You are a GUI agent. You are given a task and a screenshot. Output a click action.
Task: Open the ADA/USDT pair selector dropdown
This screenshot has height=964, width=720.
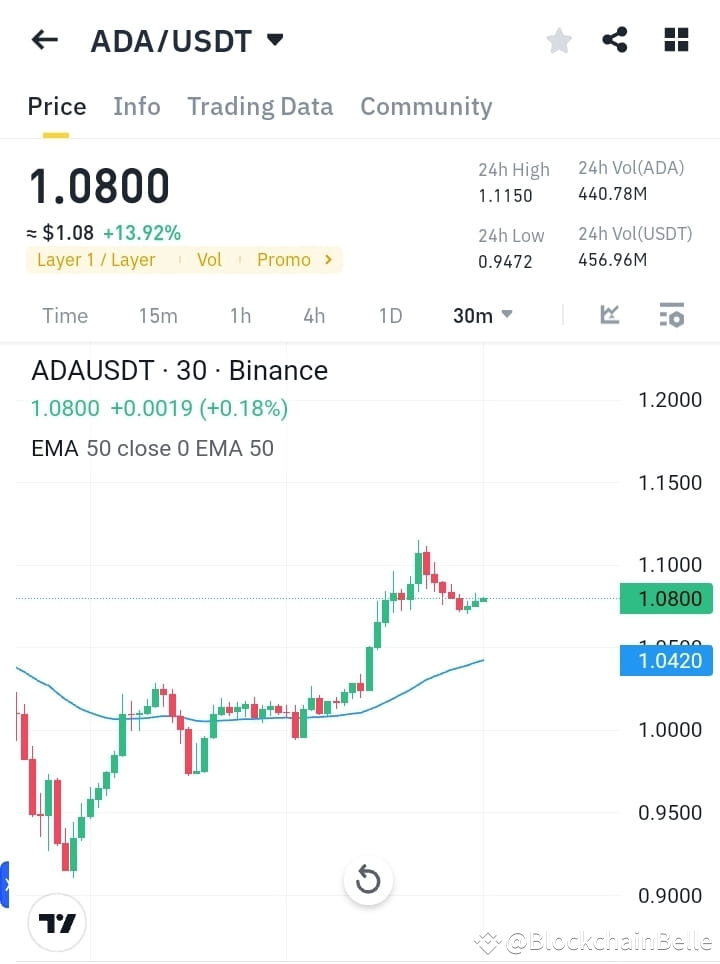point(186,41)
